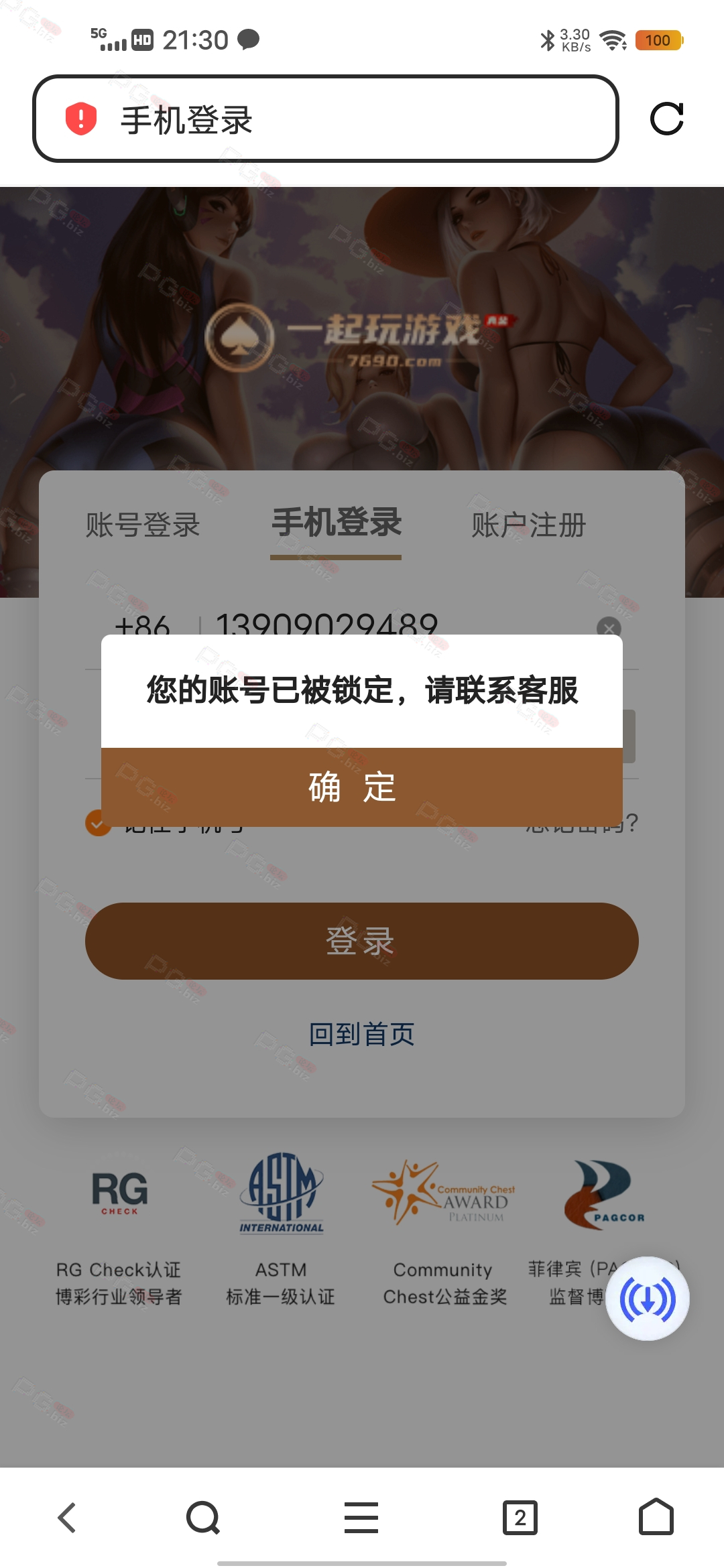Switch to the 账号登录 tab

143,525
